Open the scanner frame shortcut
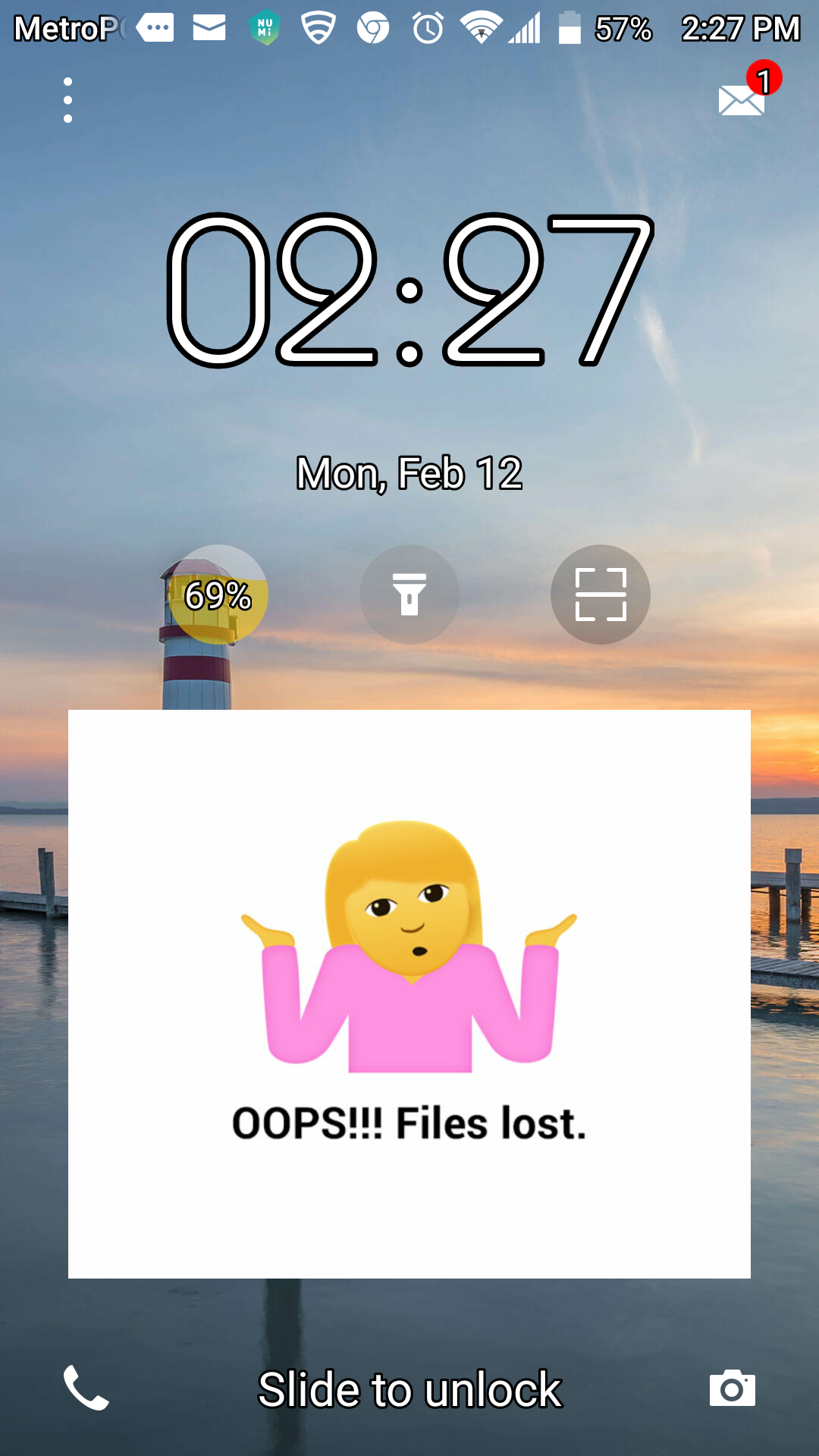Screen dimensions: 819x1456 pos(601,595)
